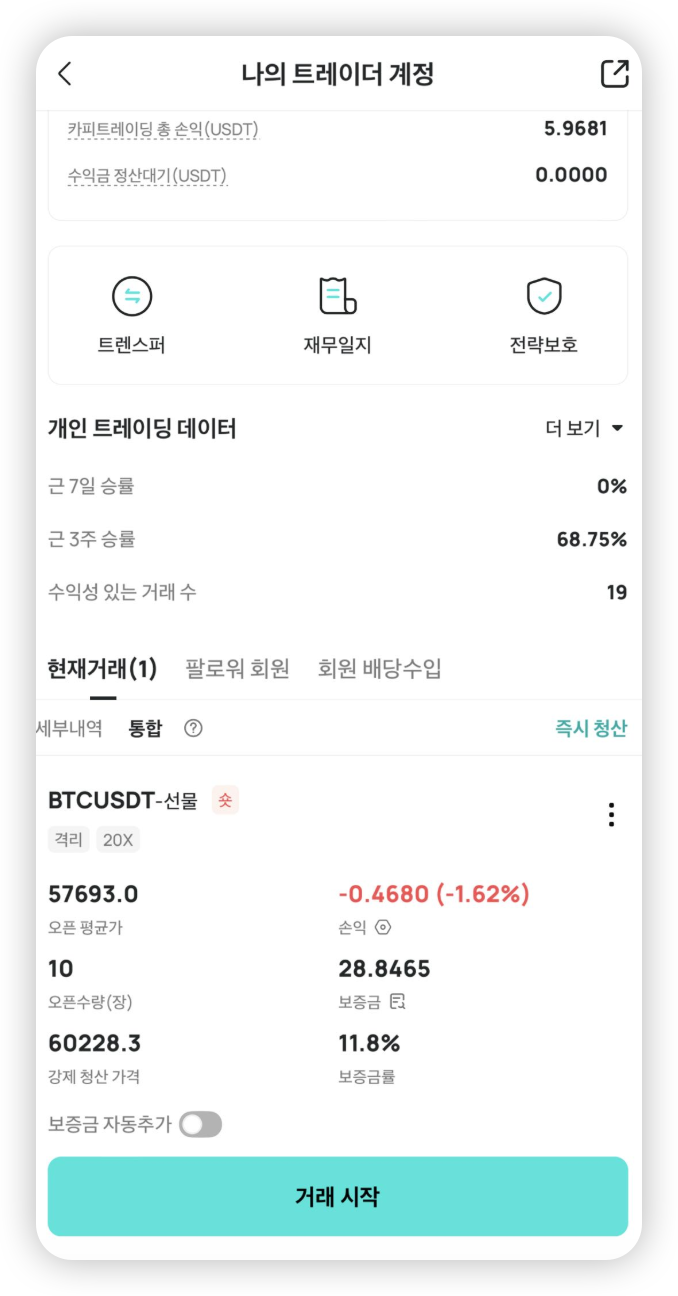Open the help icon beside 통합
Viewport: 678px width, 1296px height.
pos(193,728)
